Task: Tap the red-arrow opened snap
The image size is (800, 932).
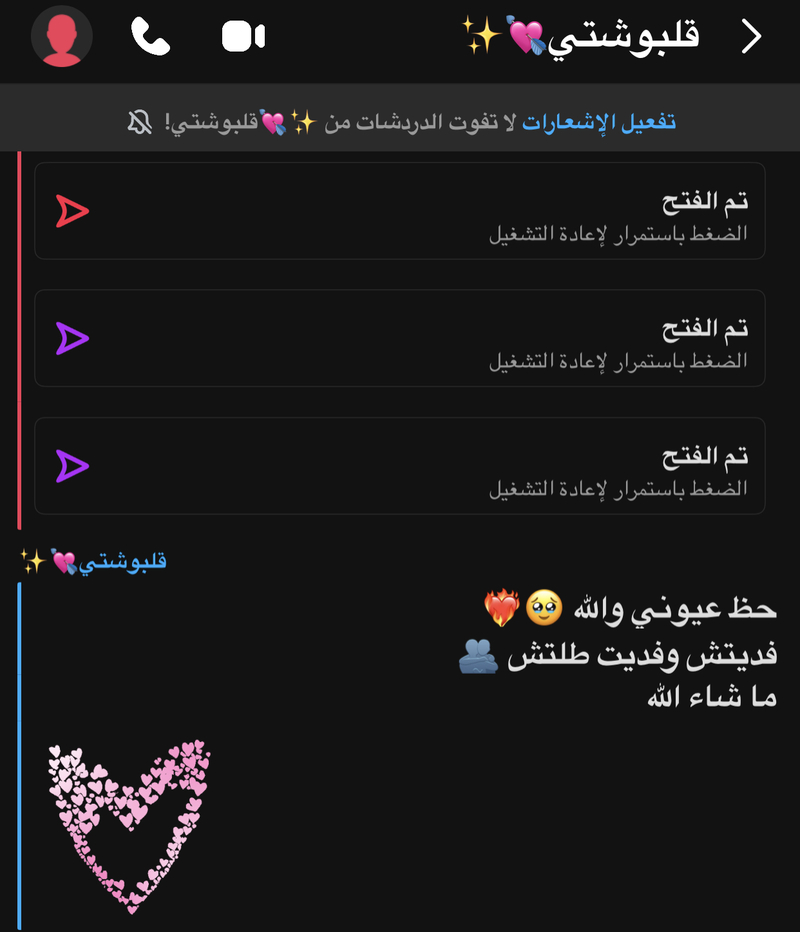Action: click(x=400, y=211)
